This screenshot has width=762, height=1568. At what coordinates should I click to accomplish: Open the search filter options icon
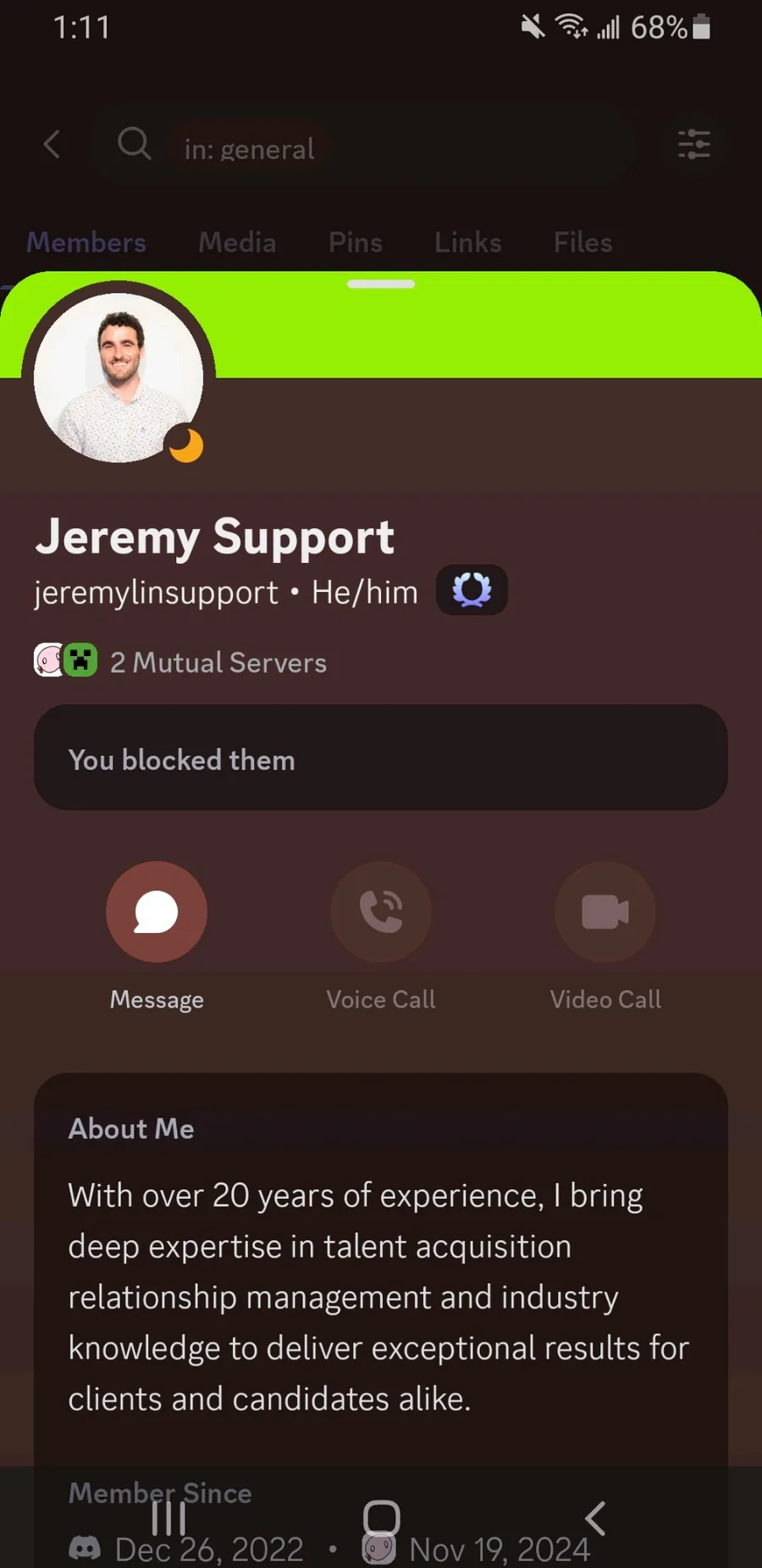pyautogui.click(x=694, y=144)
